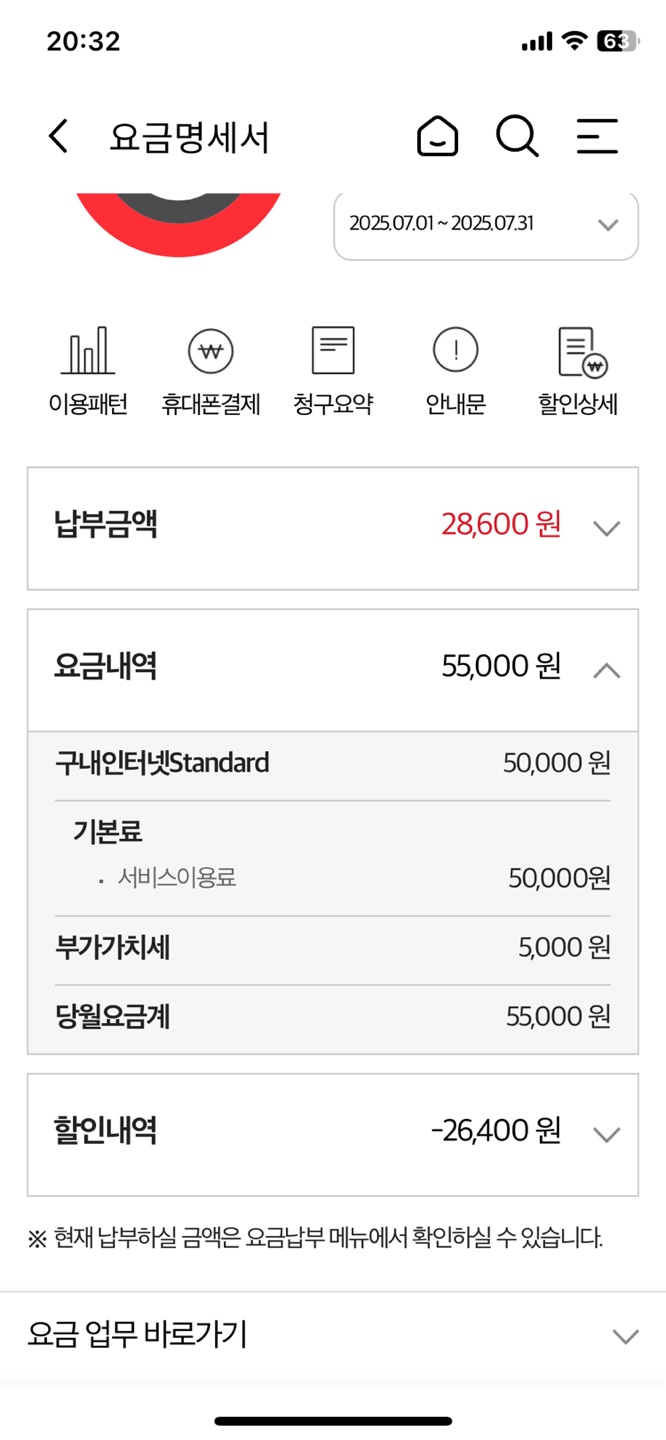Go back from 요금명세서
666x1440 pixels.
click(59, 136)
